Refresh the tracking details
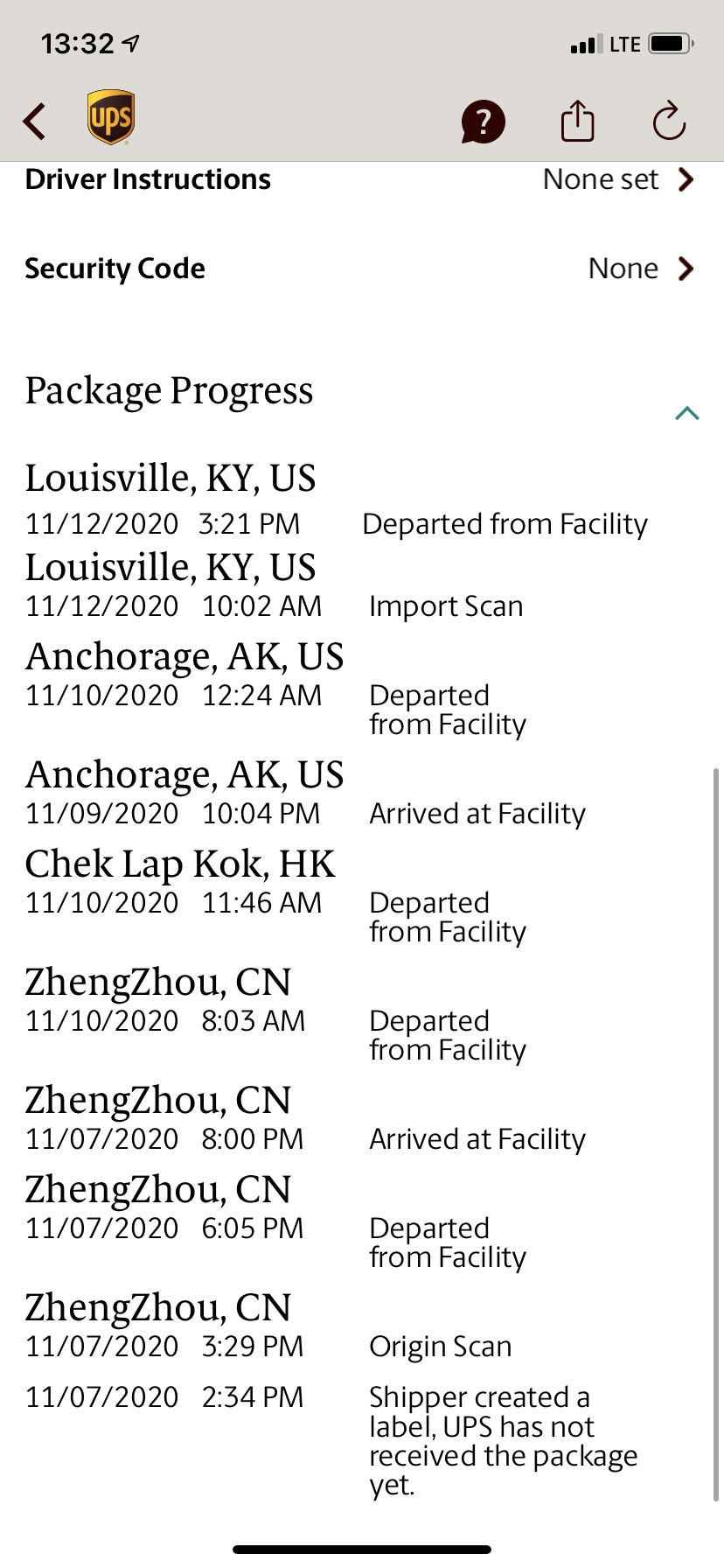The height and width of the screenshot is (1568, 724). (669, 121)
